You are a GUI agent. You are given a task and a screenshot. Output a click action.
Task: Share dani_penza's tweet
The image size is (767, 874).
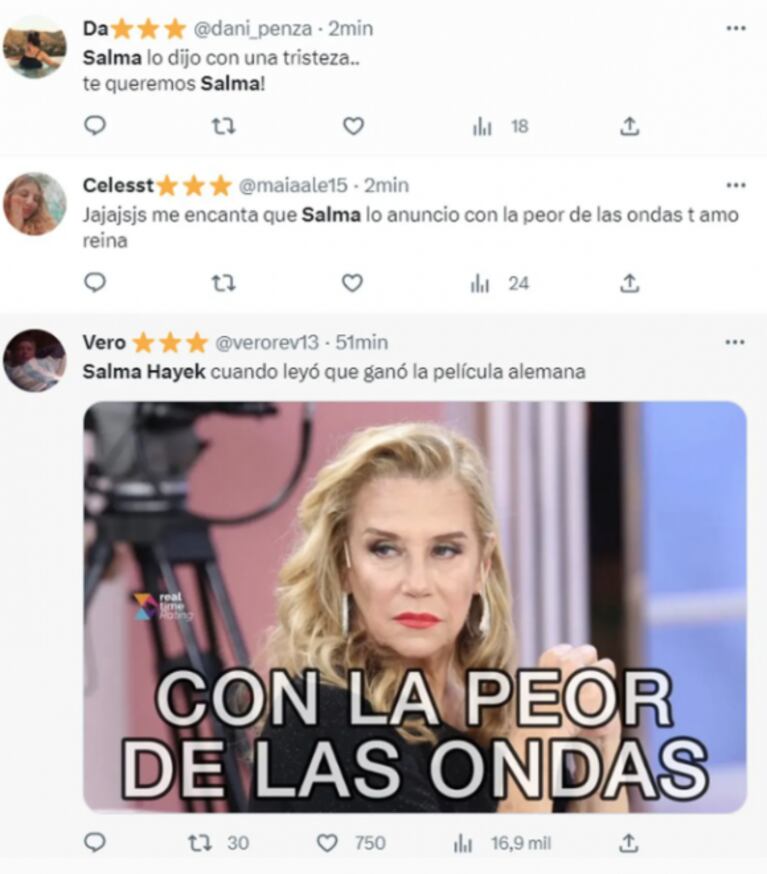629,126
